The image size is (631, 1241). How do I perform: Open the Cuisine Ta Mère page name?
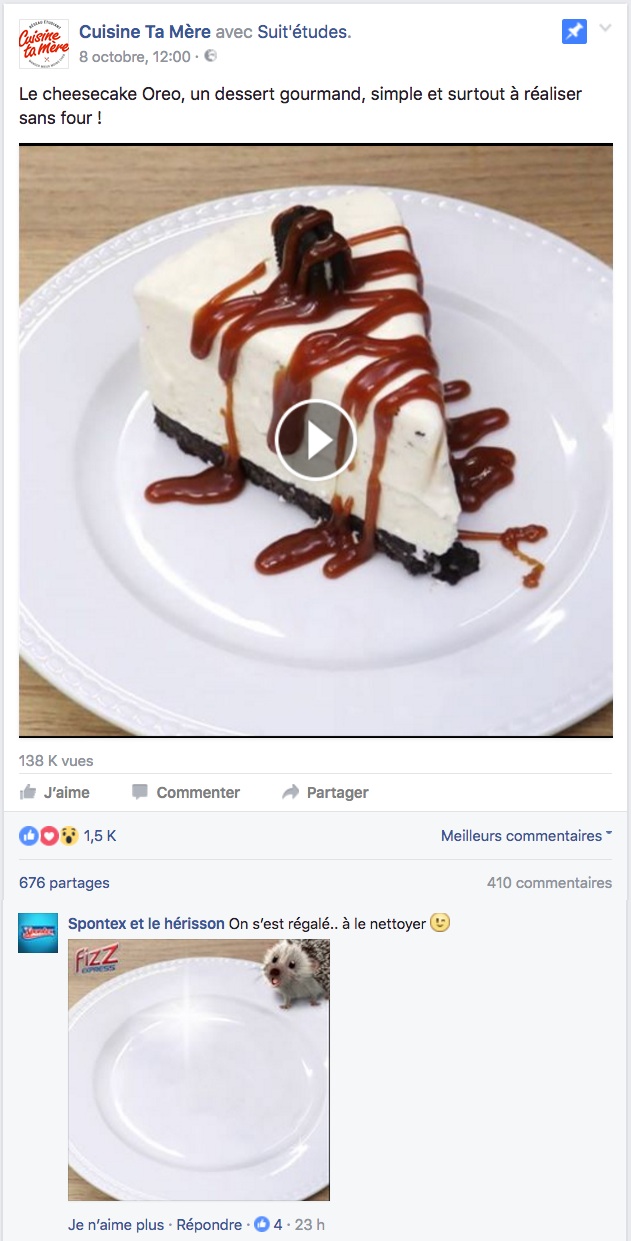point(145,33)
